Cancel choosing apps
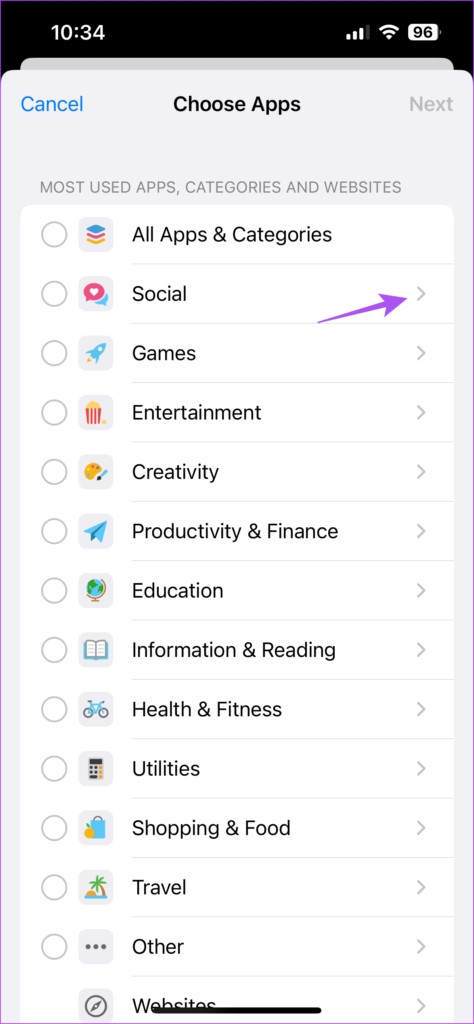474x1024 pixels. pos(52,104)
